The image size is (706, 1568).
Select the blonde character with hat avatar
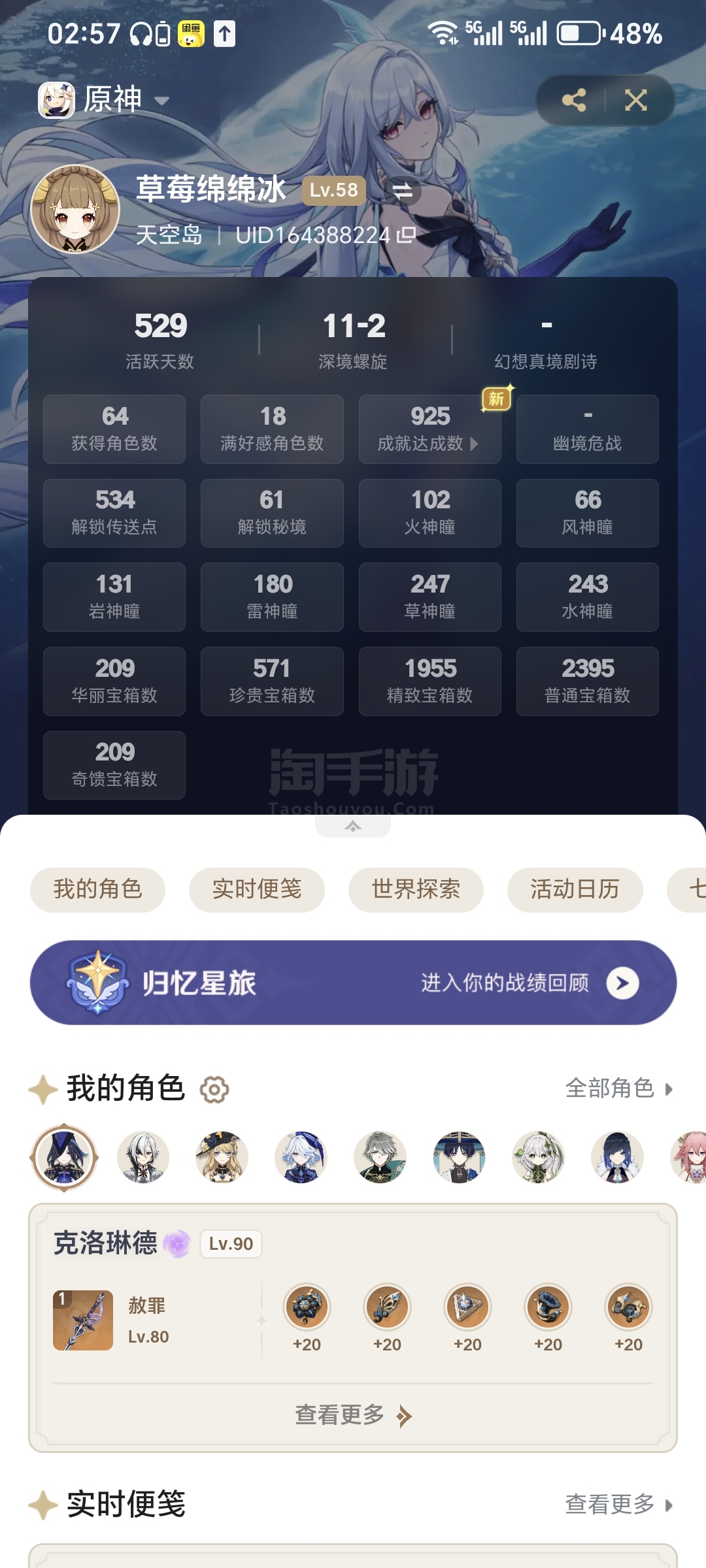click(222, 1157)
